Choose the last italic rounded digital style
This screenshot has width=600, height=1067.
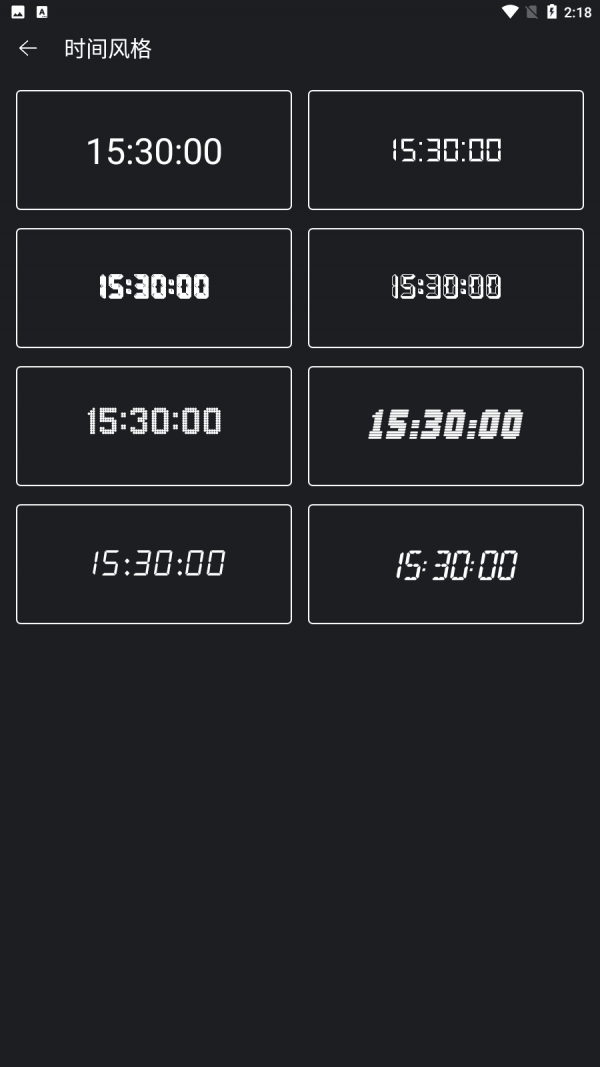click(445, 564)
